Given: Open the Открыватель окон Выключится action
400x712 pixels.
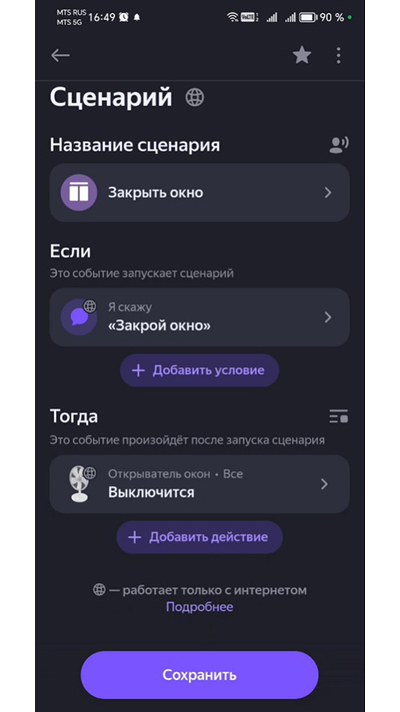Looking at the screenshot, I should coord(199,484).
